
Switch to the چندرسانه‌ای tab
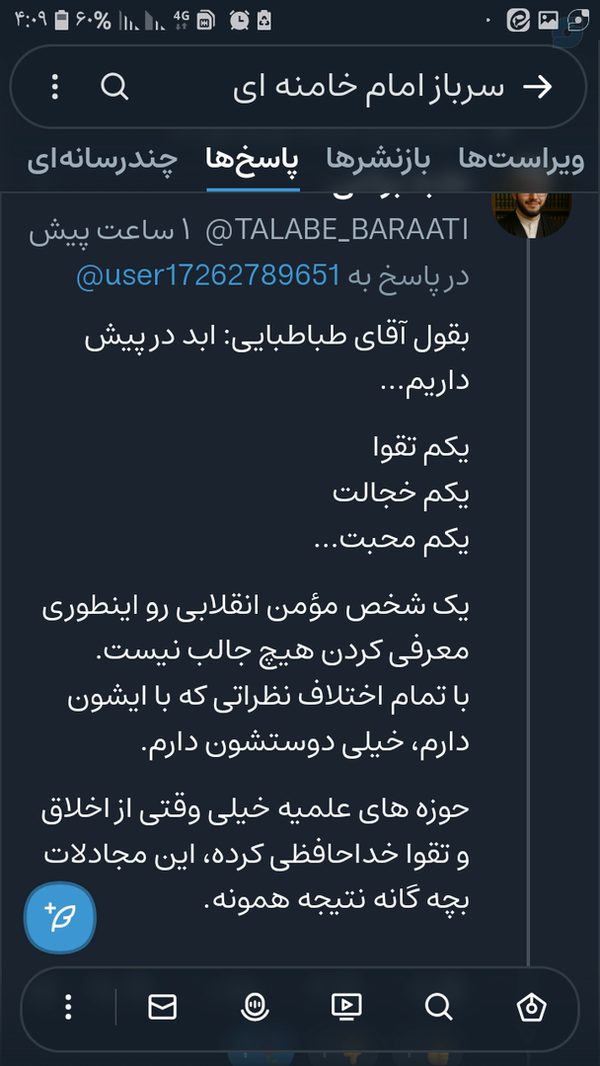pyautogui.click(x=102, y=159)
